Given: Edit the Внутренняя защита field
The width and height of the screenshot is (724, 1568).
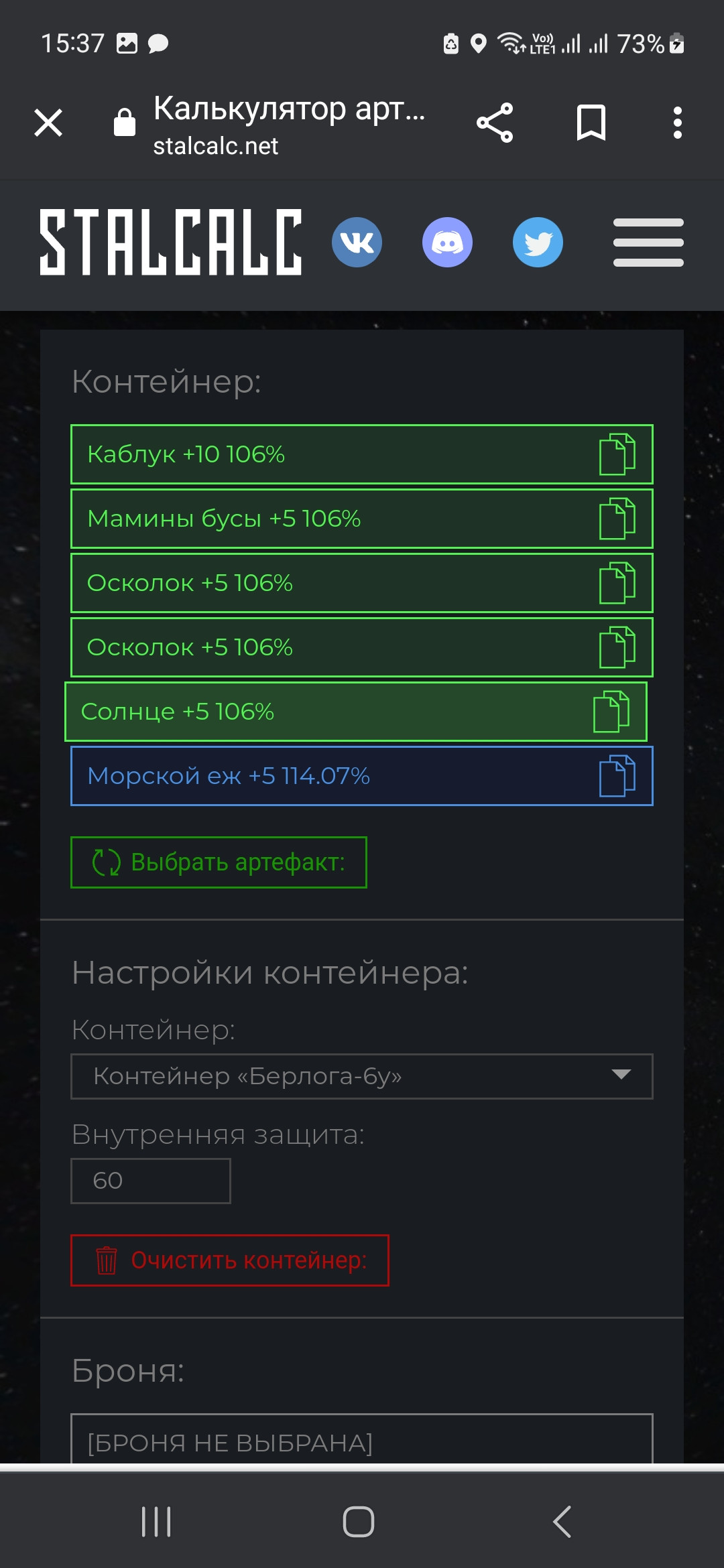Looking at the screenshot, I should tap(151, 1181).
